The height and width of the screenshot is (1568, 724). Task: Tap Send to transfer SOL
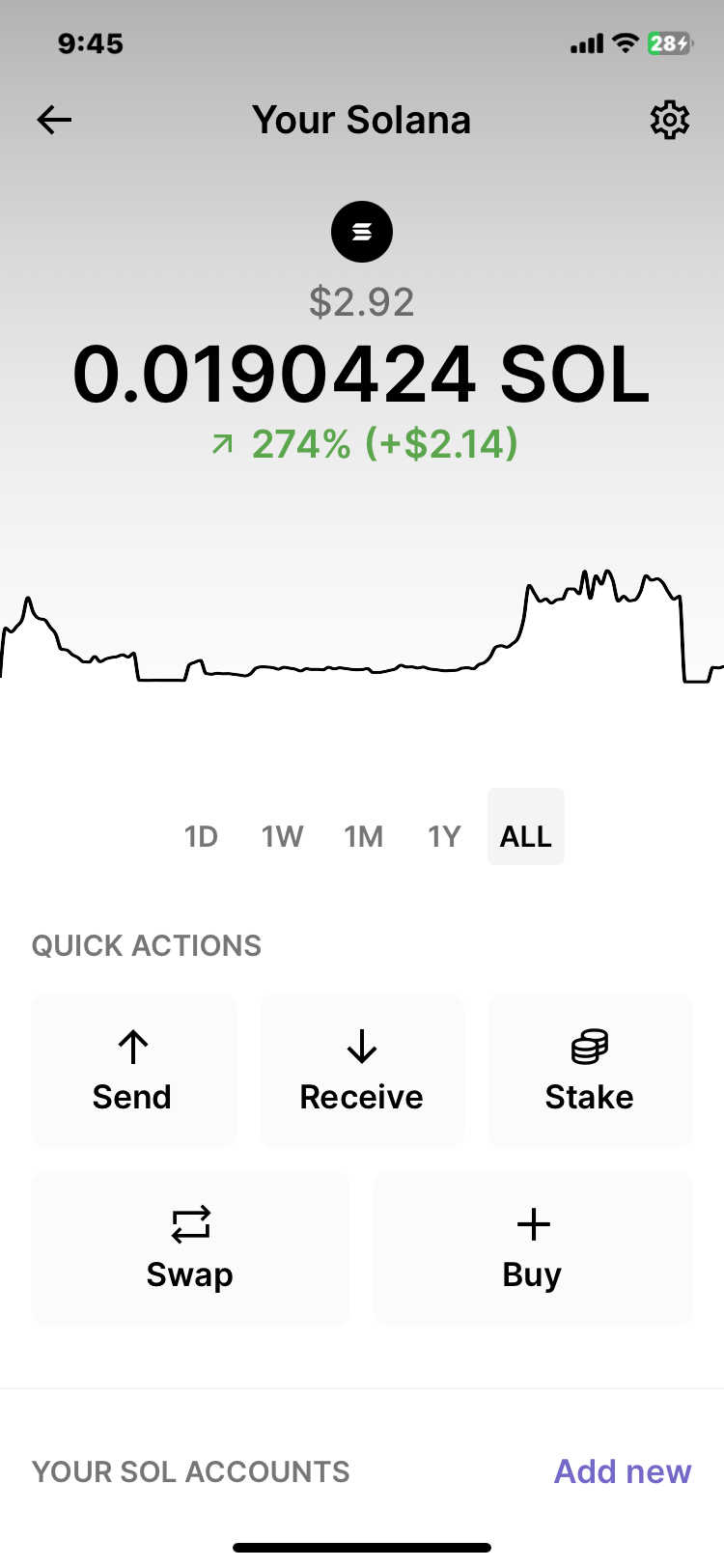click(x=133, y=1071)
